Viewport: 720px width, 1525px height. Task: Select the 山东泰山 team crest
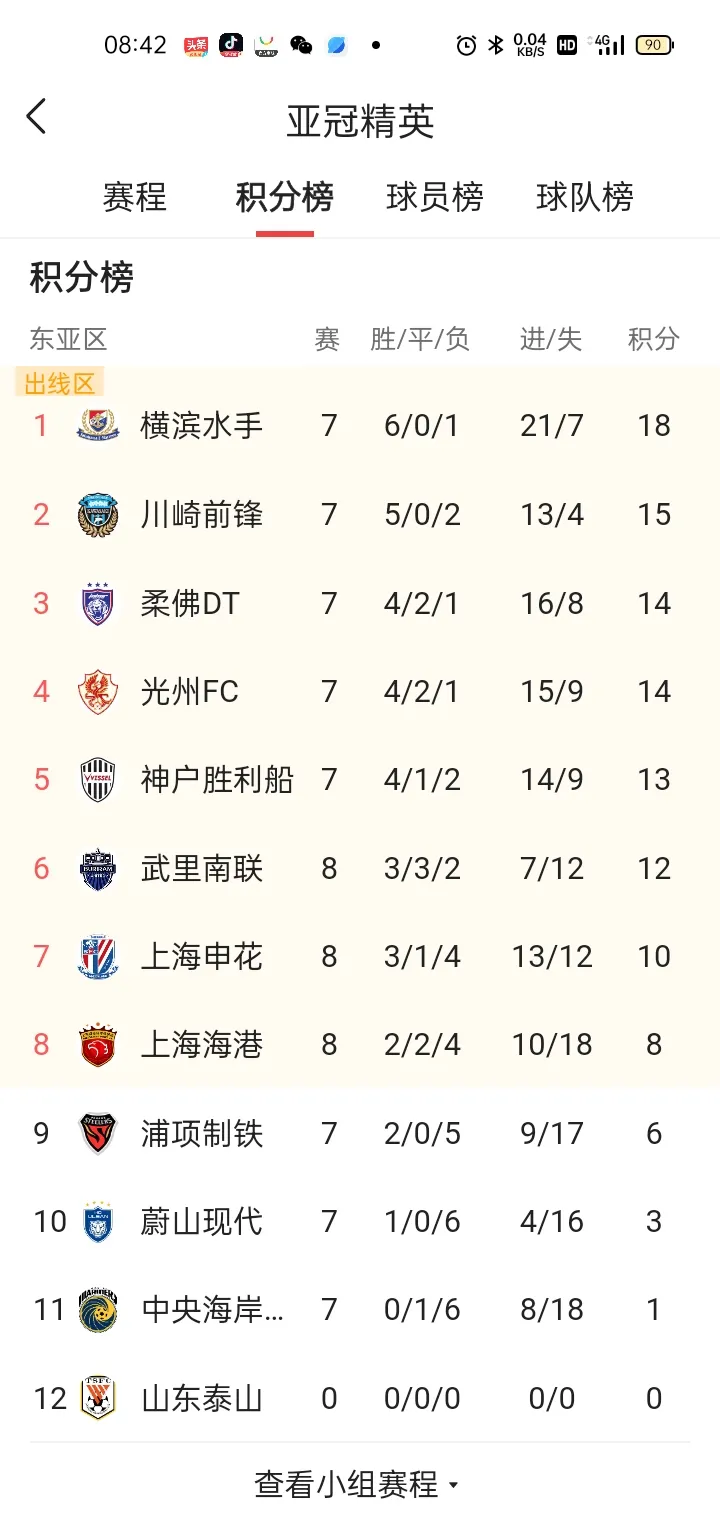tap(96, 1398)
